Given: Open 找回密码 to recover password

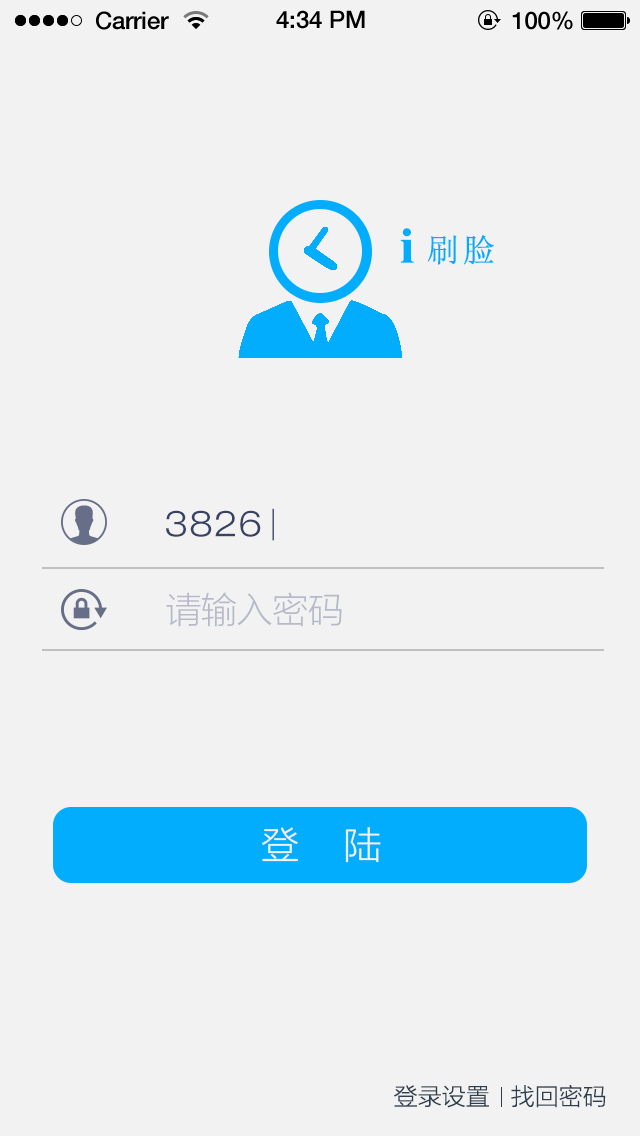Looking at the screenshot, I should [558, 1097].
